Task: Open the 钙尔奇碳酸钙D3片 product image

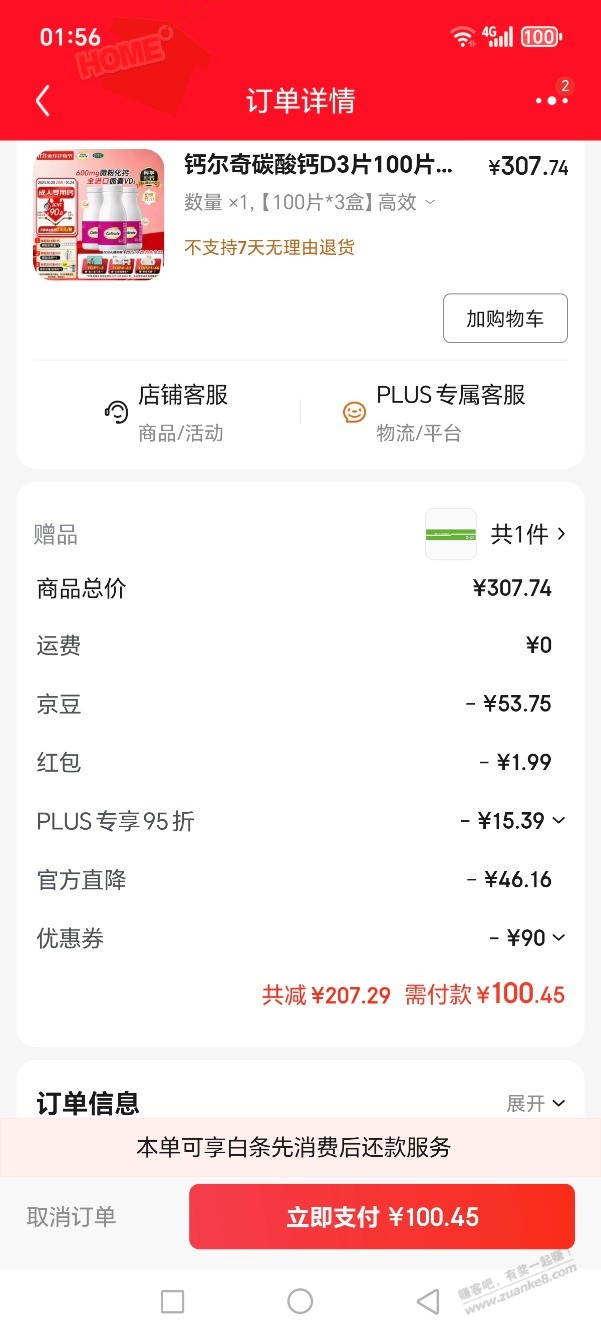Action: coord(98,214)
